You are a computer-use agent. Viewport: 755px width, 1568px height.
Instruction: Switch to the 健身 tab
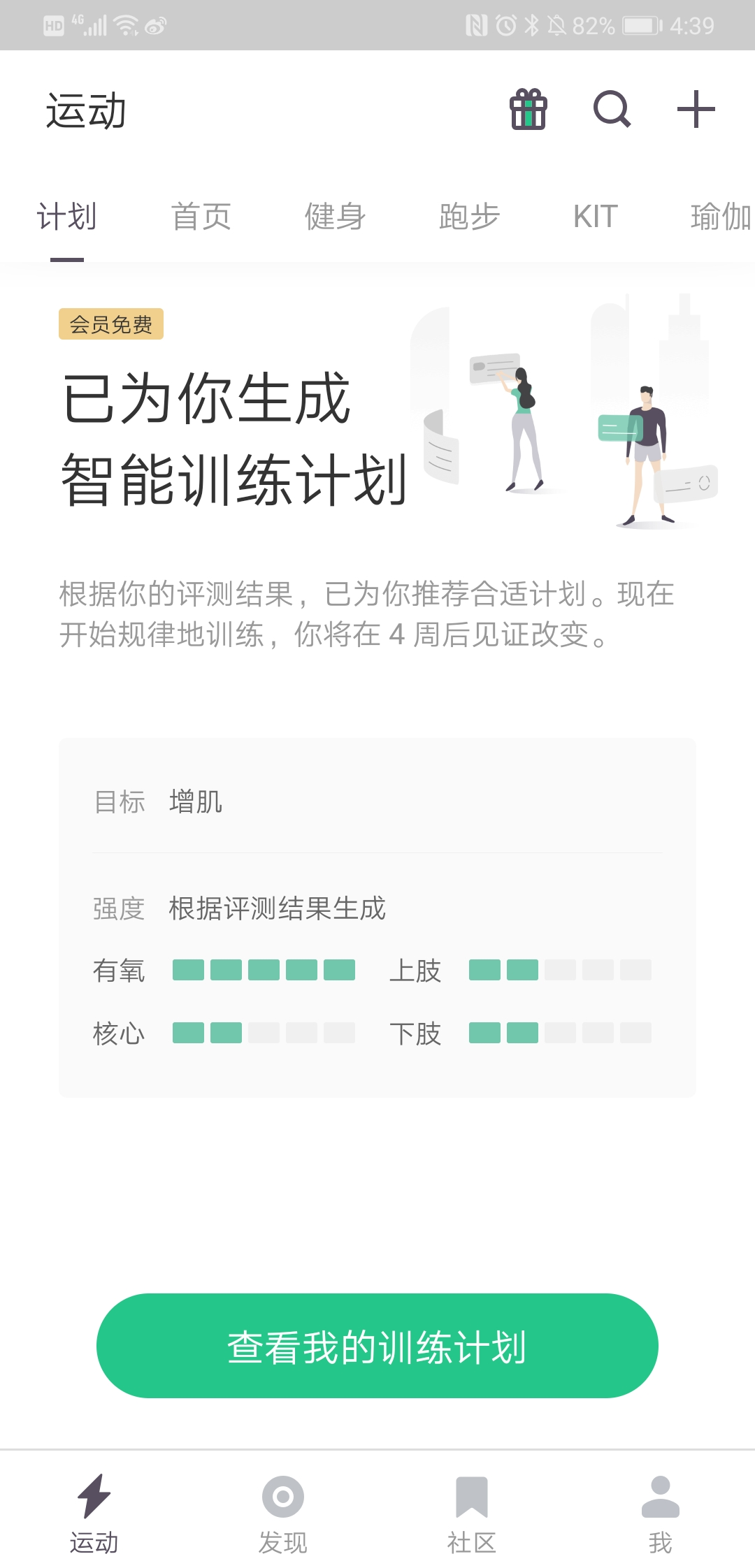[x=336, y=217]
